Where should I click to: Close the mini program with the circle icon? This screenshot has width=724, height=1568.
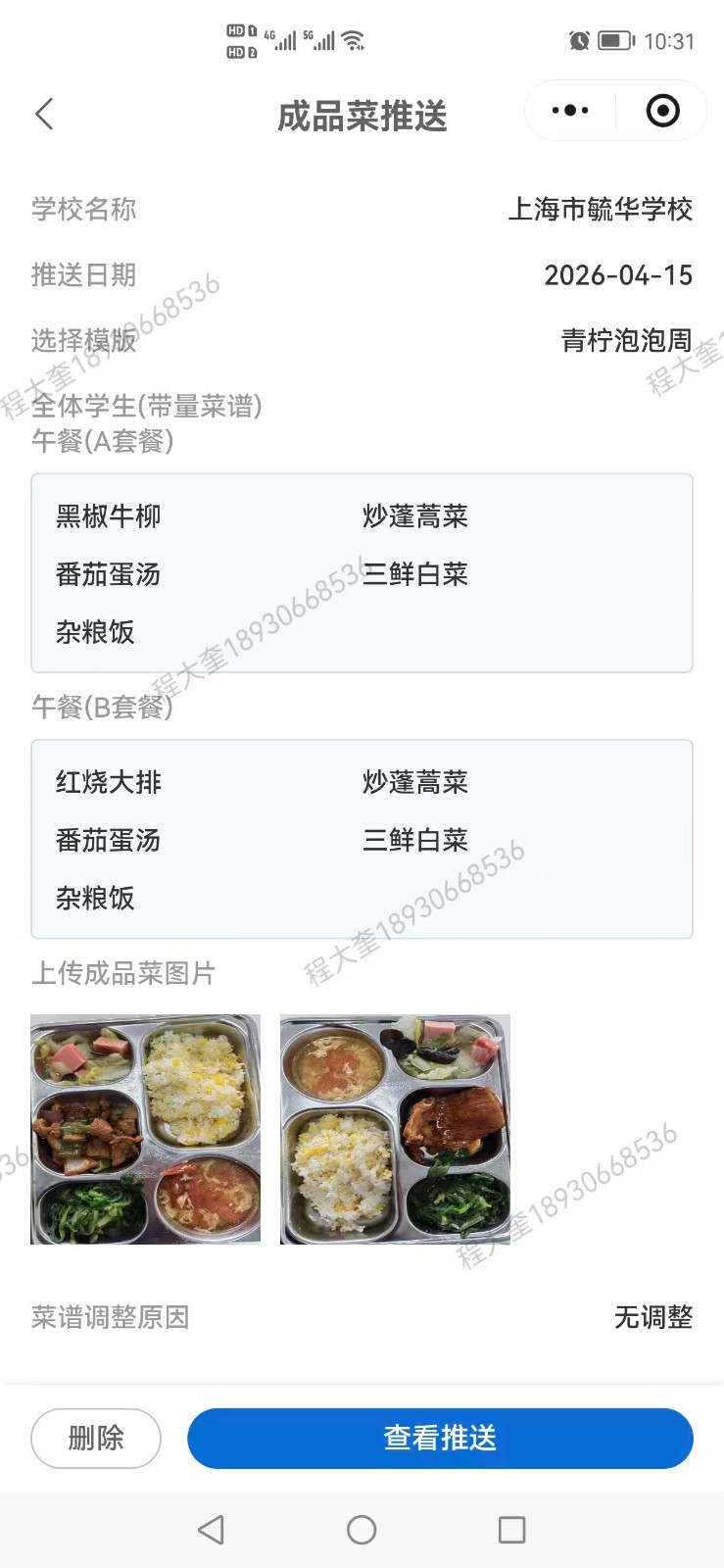click(662, 111)
